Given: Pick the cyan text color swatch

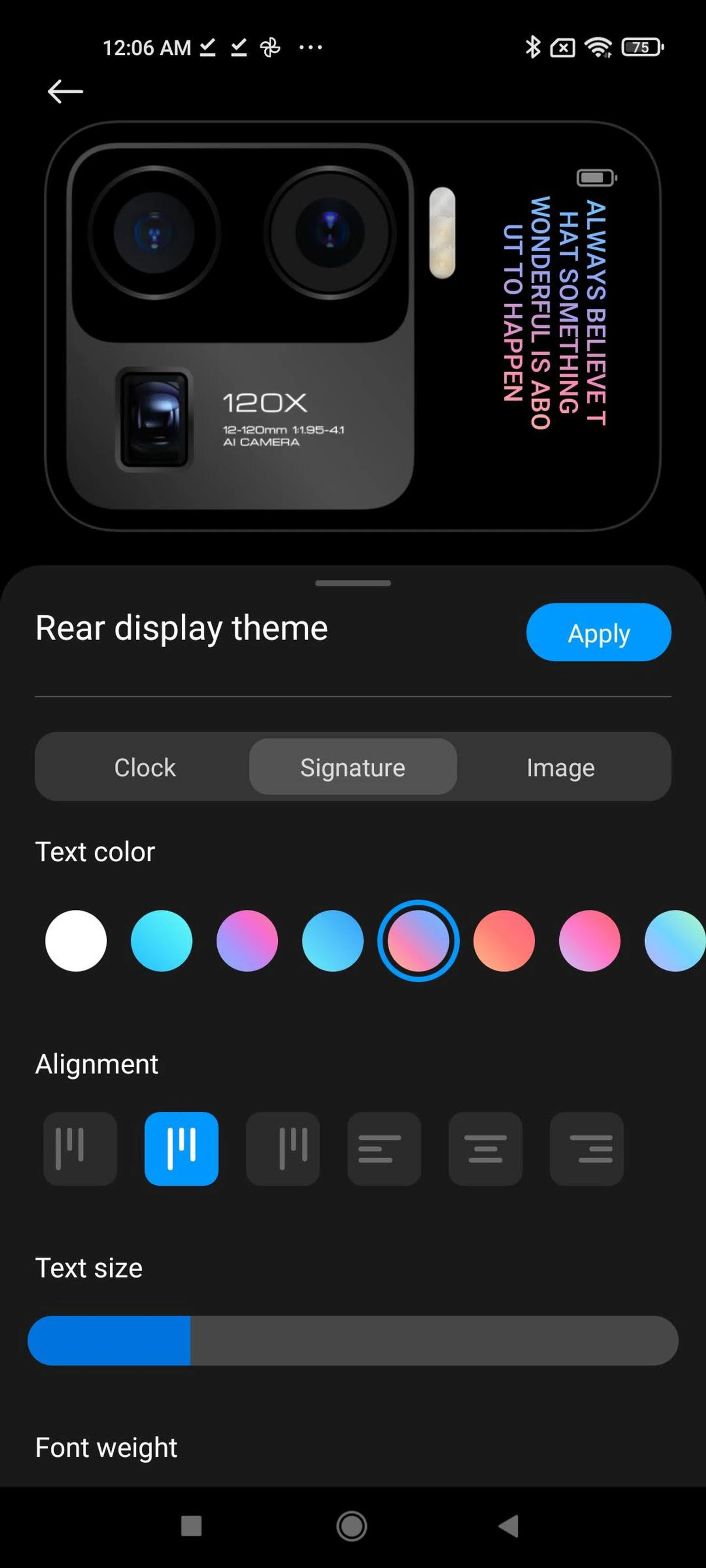Looking at the screenshot, I should click(161, 941).
